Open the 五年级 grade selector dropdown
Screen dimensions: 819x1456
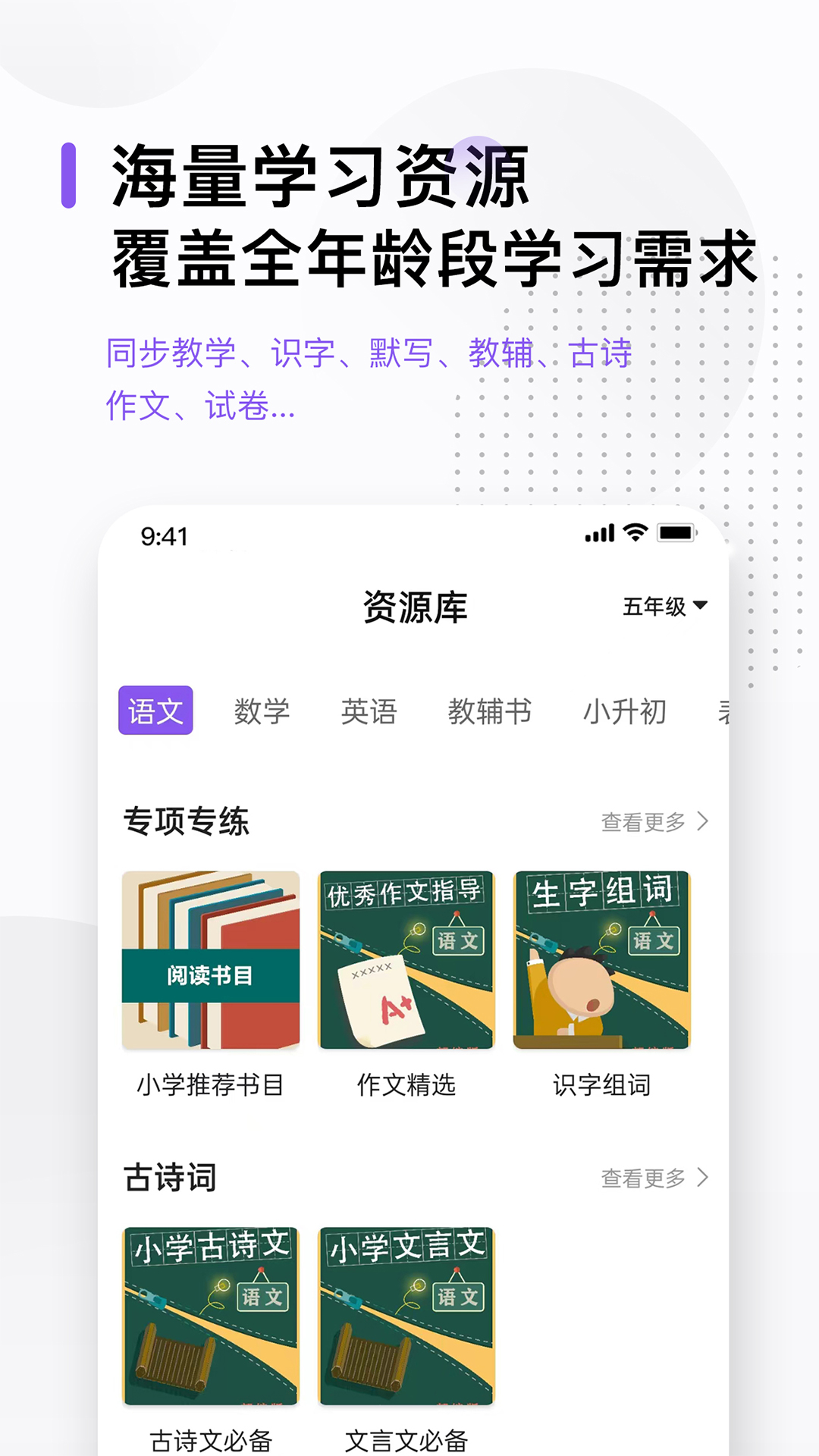point(667,605)
